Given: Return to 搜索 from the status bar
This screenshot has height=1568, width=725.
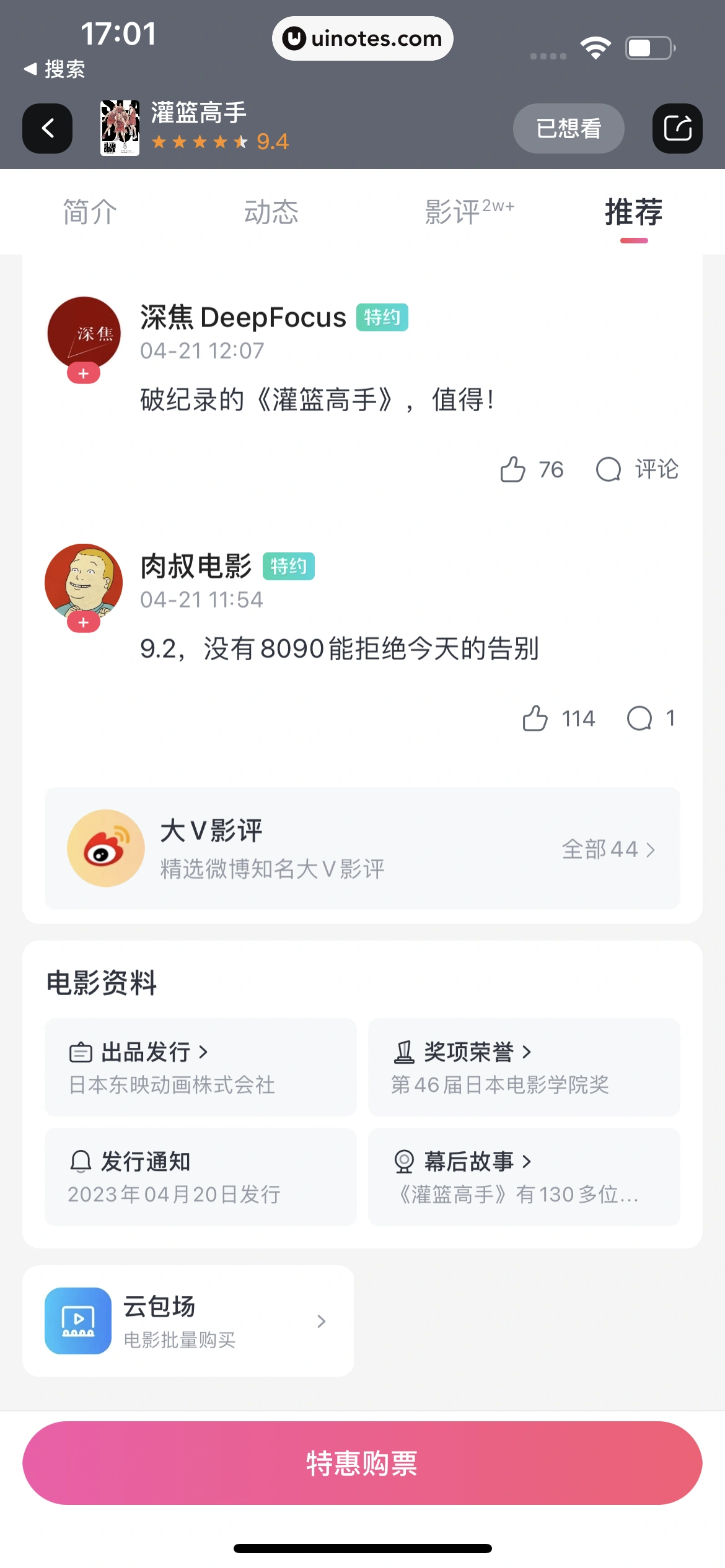Looking at the screenshot, I should tap(55, 69).
